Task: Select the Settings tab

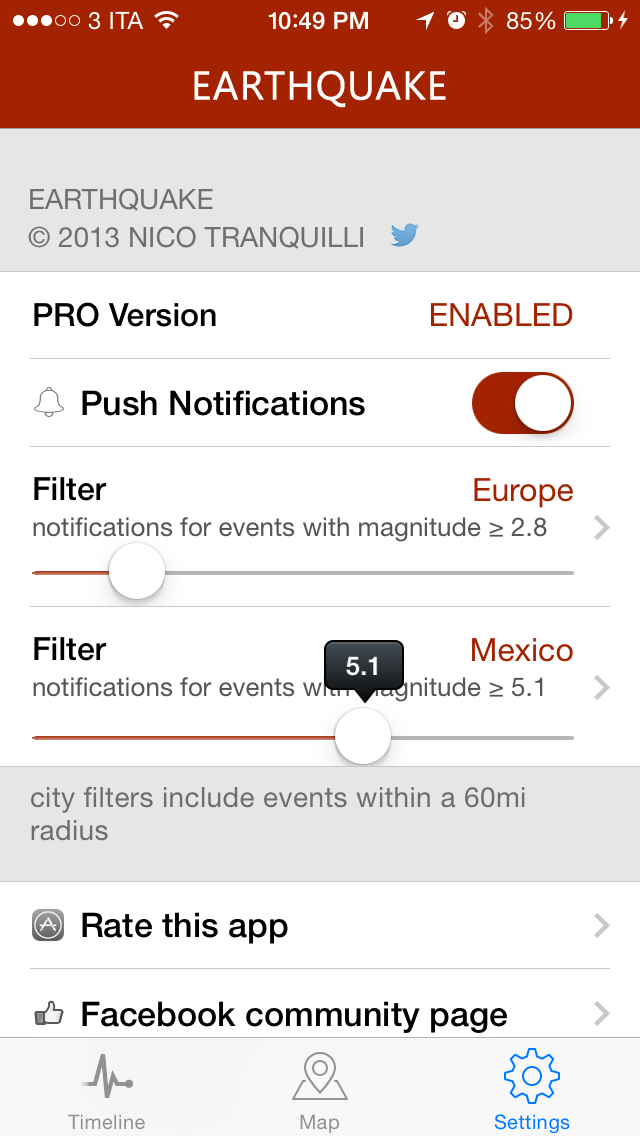Action: click(531, 1093)
